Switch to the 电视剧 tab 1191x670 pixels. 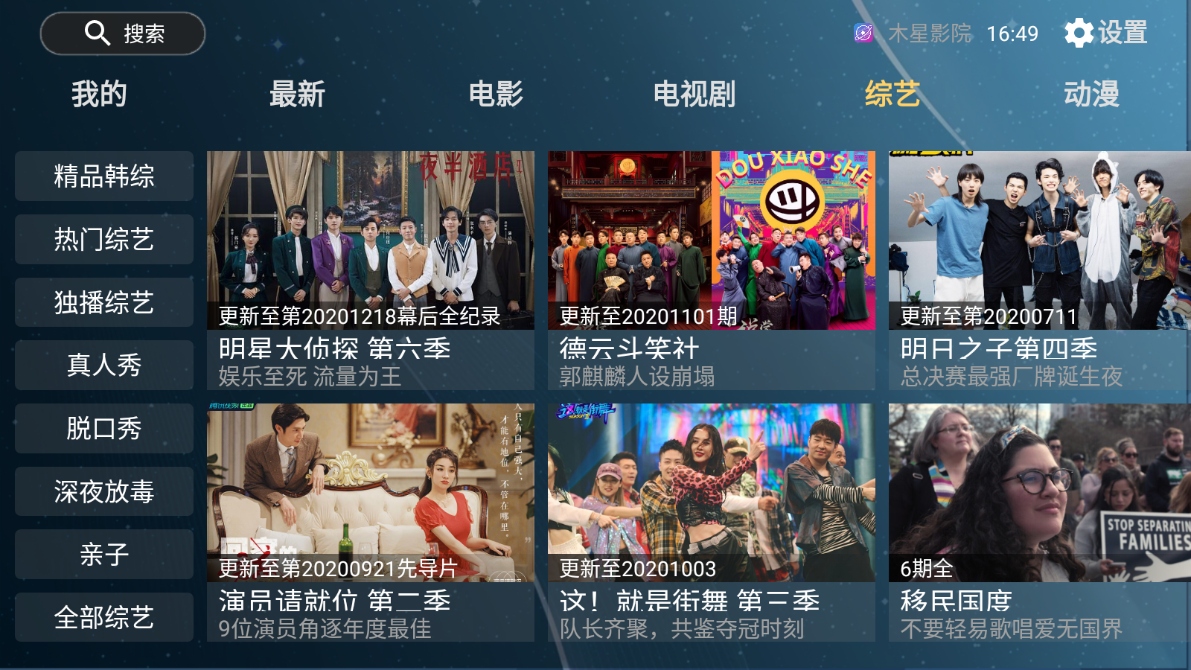pyautogui.click(x=694, y=94)
